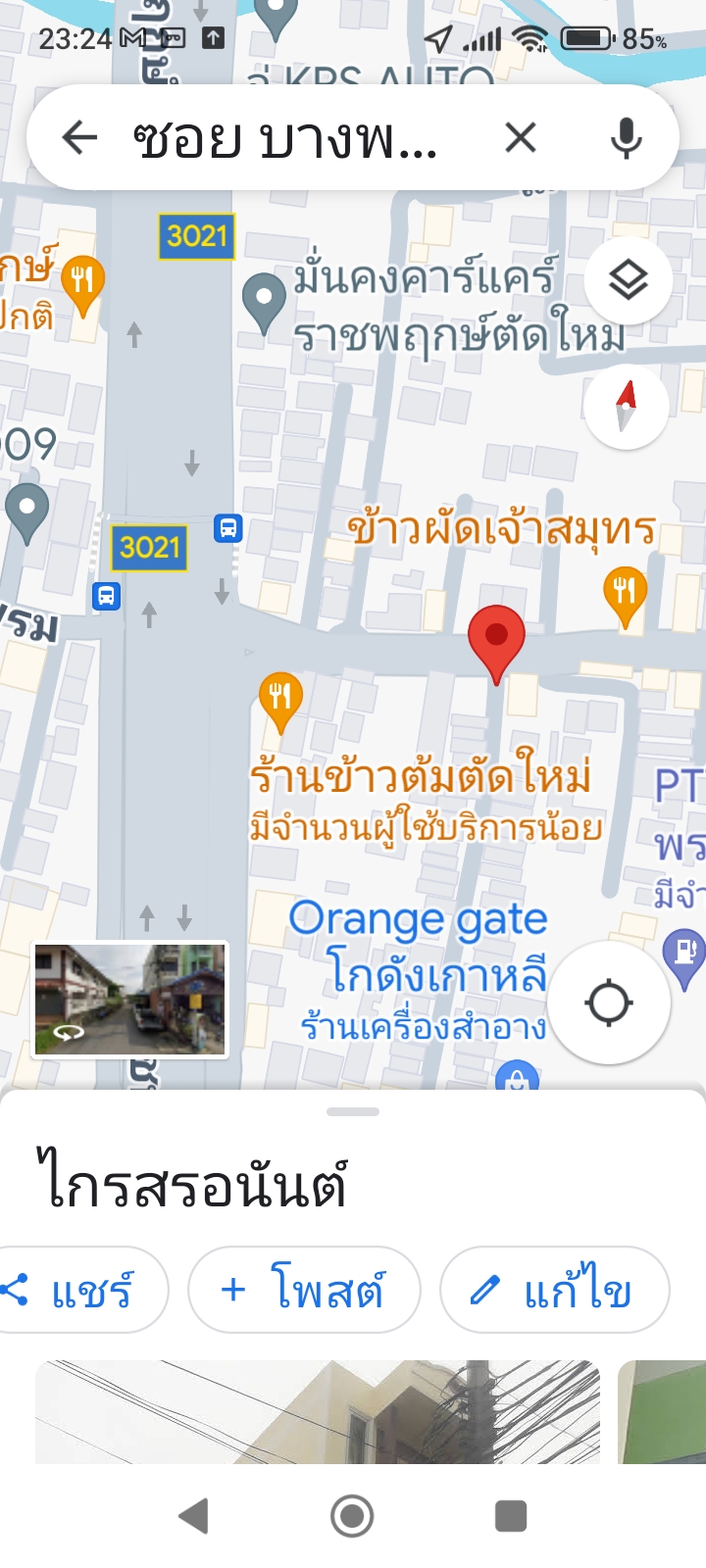Open มั่นคงคาร์แคร์ ราชพฤกษ์ตัดใหม่ place pin
Viewport: 706px width, 1568px height.
(x=263, y=303)
